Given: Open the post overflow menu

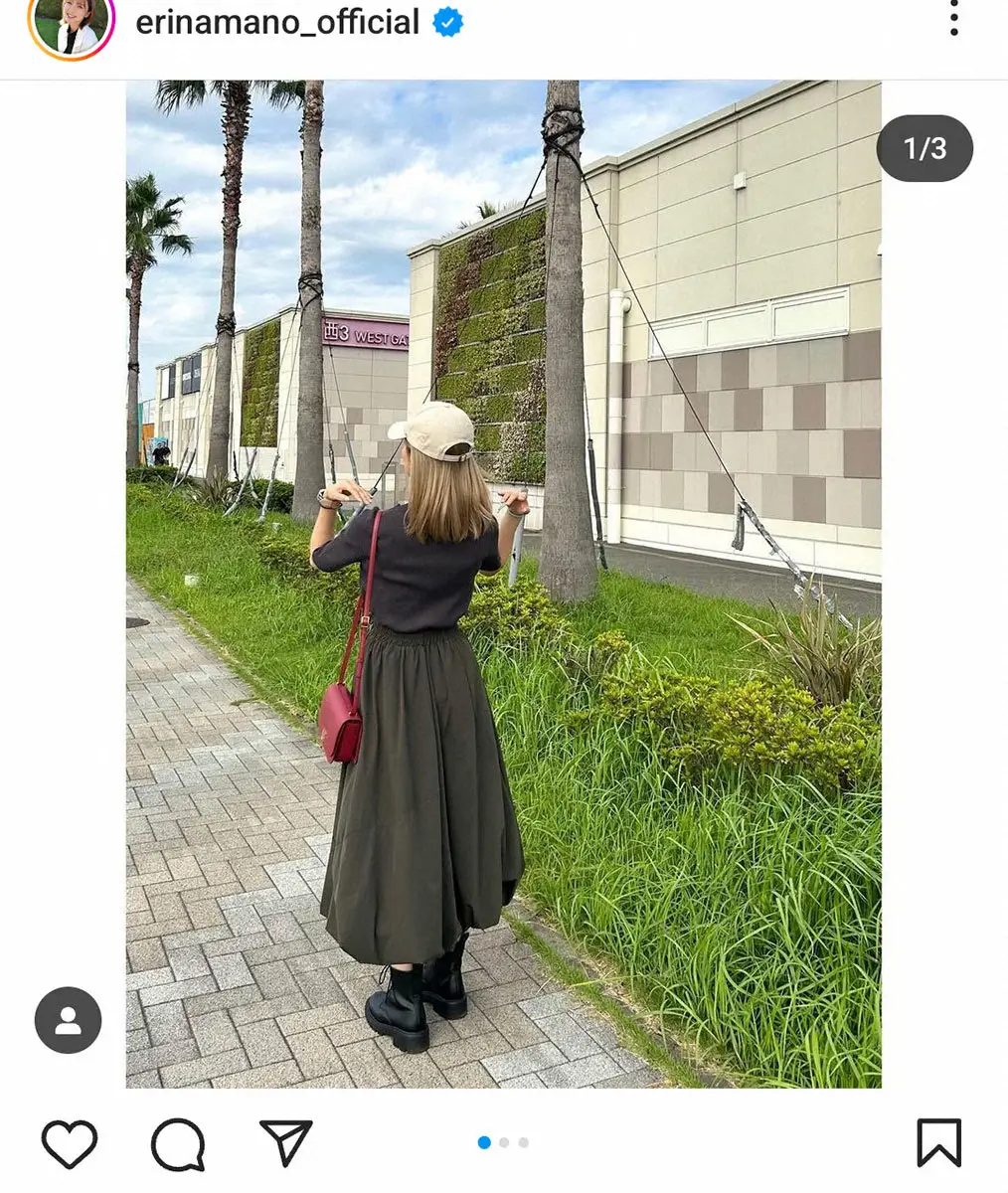Looking at the screenshot, I should 953,19.
